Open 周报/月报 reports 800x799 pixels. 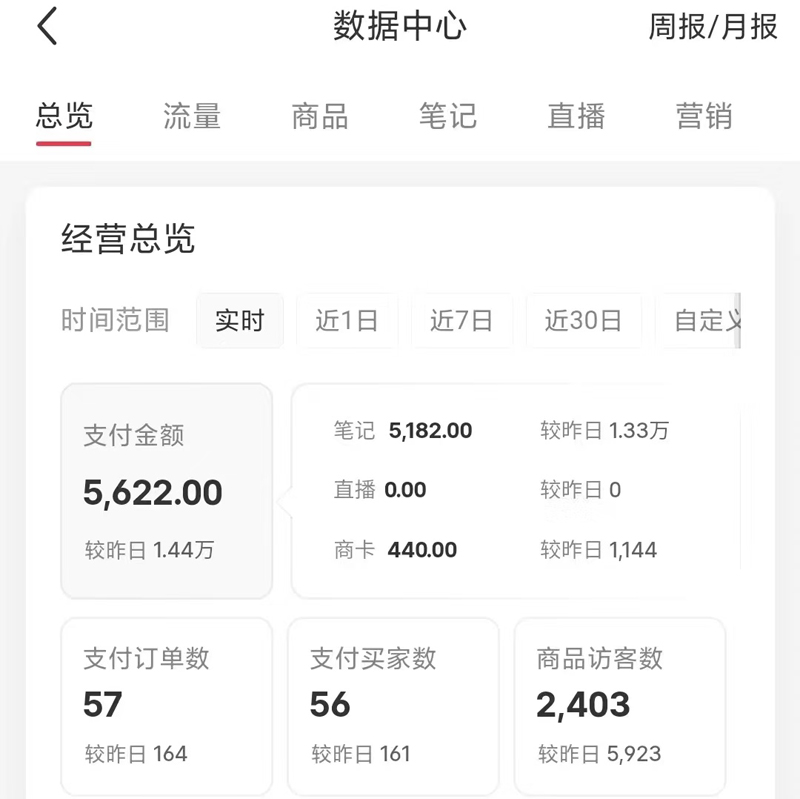click(x=712, y=27)
